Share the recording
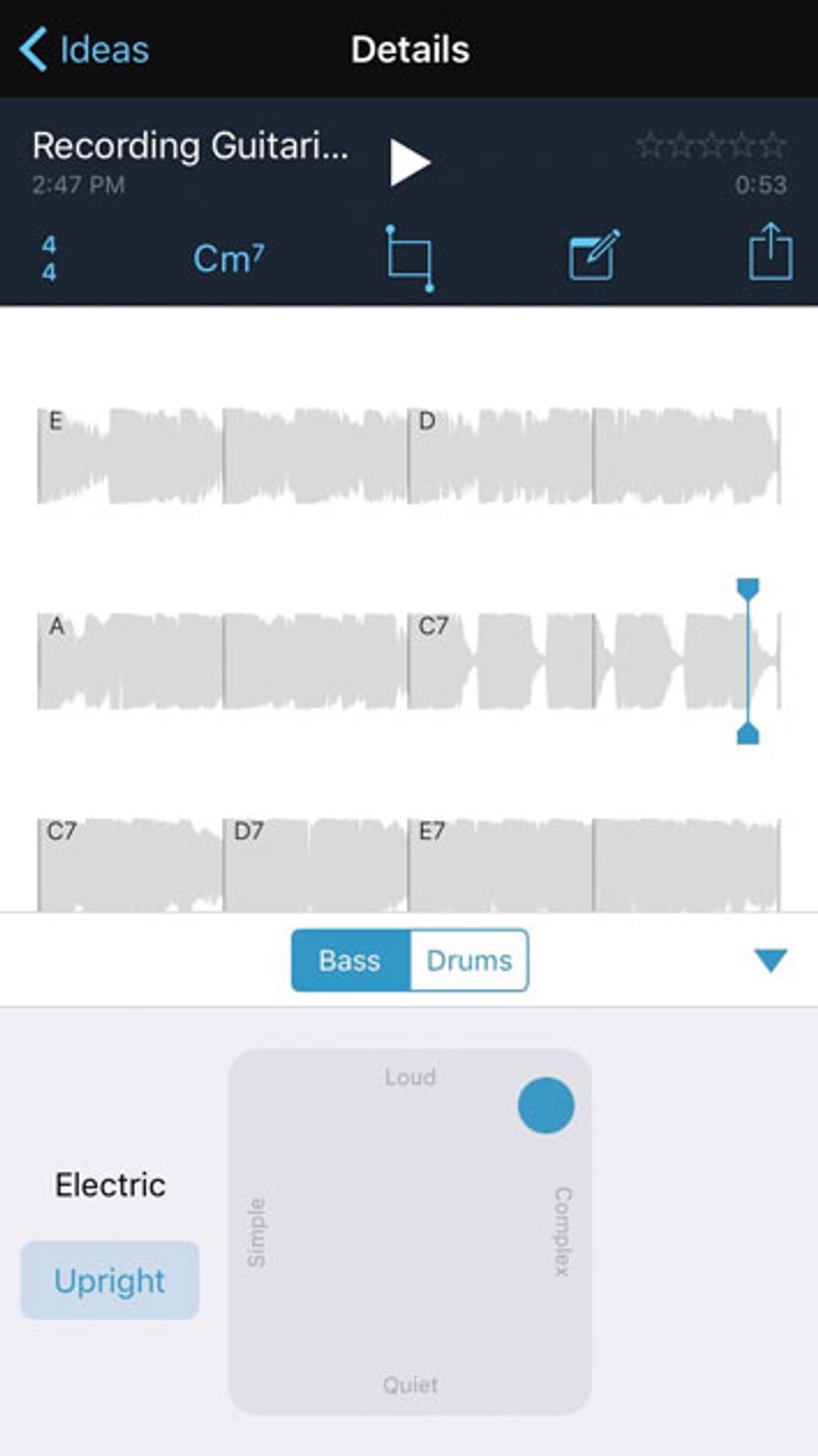The height and width of the screenshot is (1456, 818). 770,250
